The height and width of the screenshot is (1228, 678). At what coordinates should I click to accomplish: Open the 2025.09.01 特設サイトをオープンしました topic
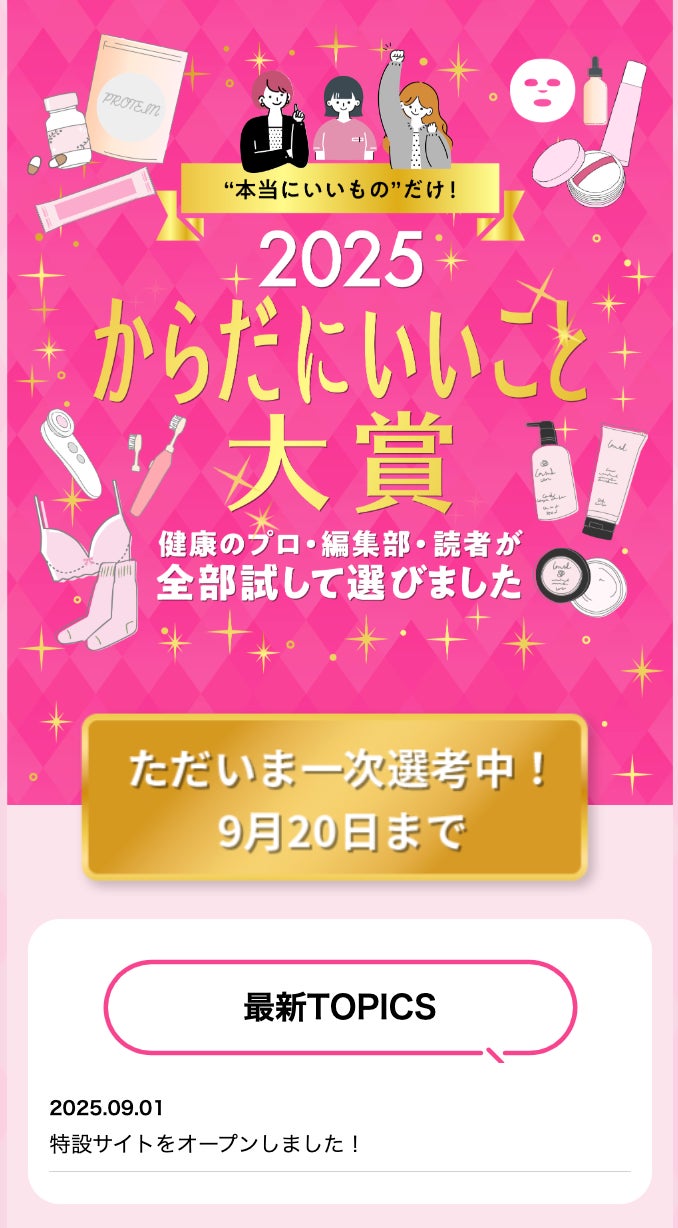coord(205,1143)
